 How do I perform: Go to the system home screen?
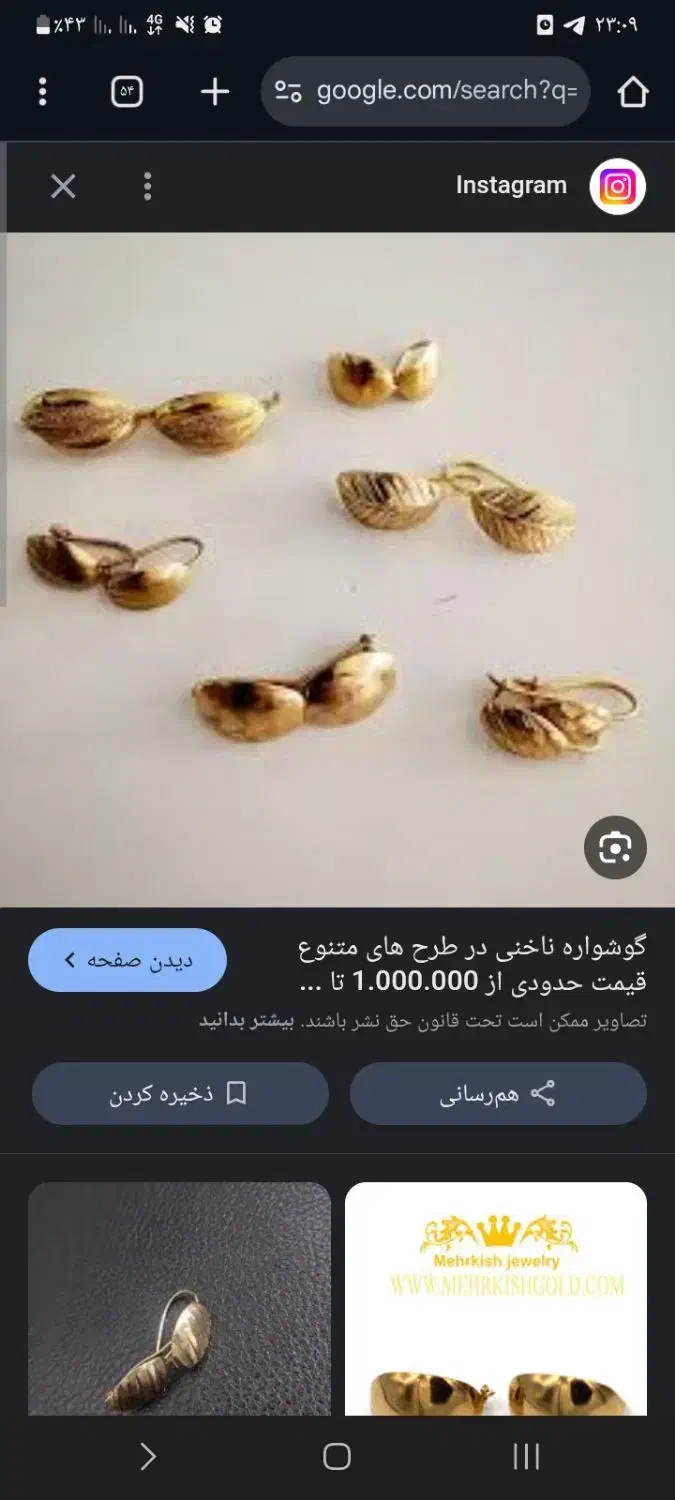[x=337, y=1457]
